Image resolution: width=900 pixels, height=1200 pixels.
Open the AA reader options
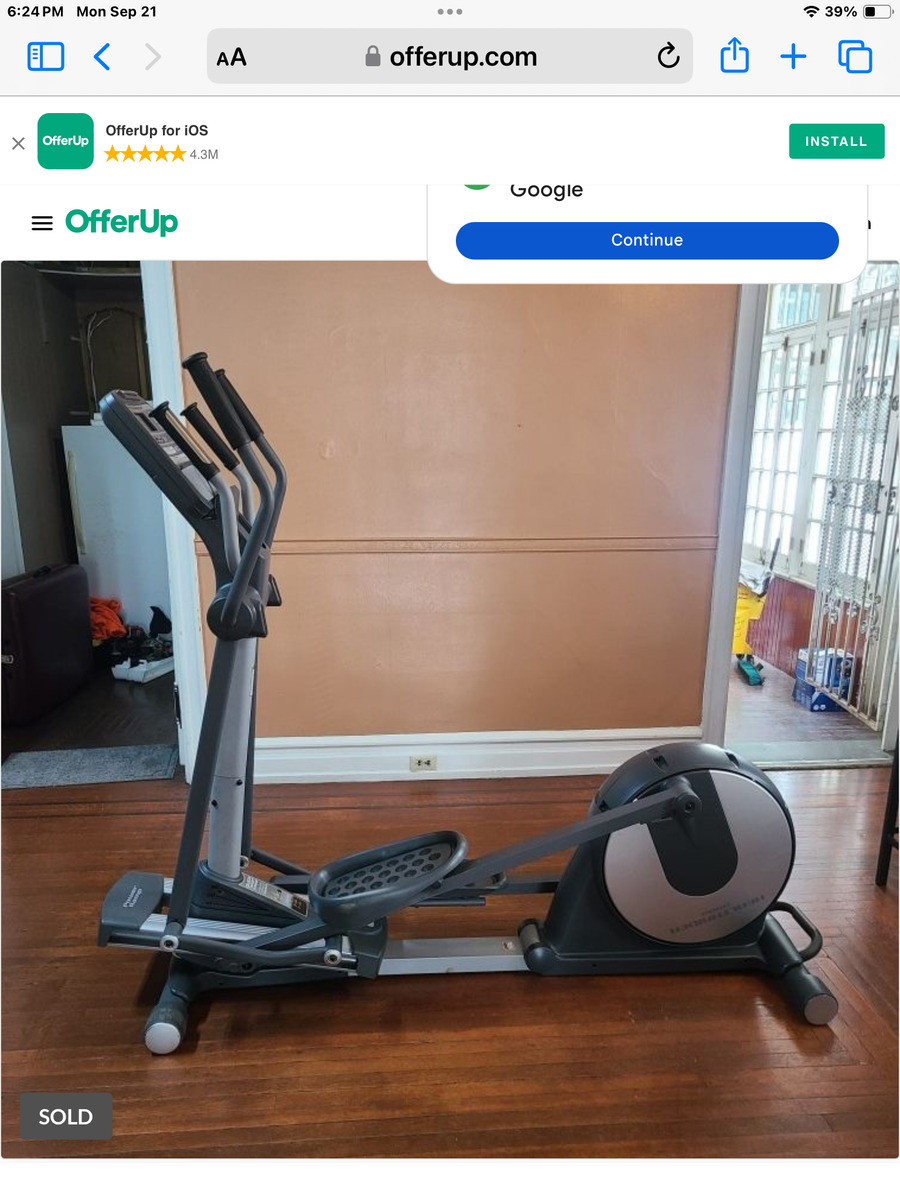231,58
